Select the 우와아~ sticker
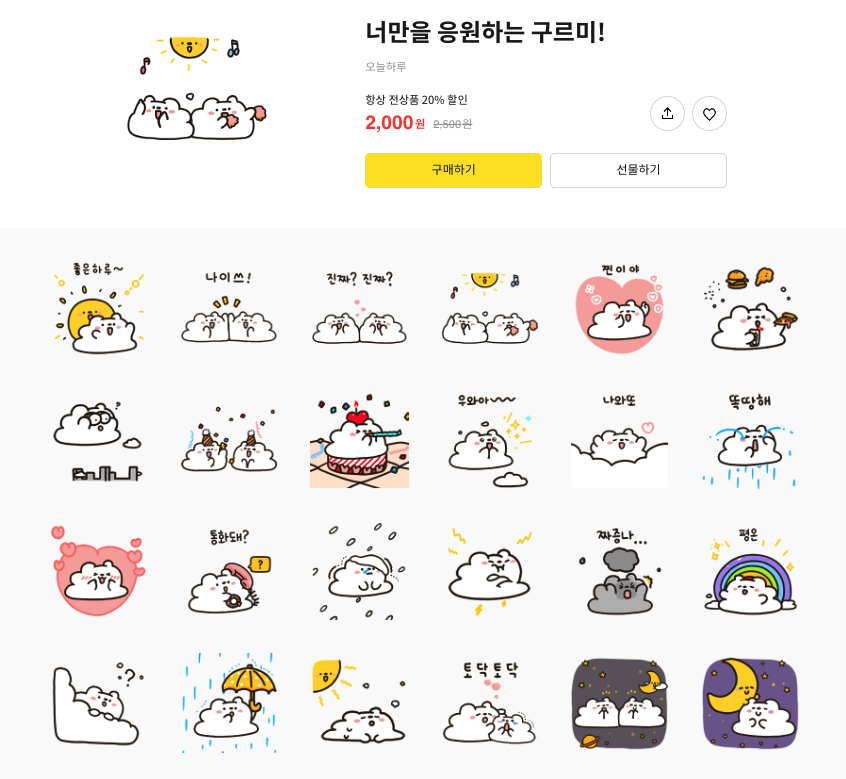The image size is (846, 779). [489, 440]
